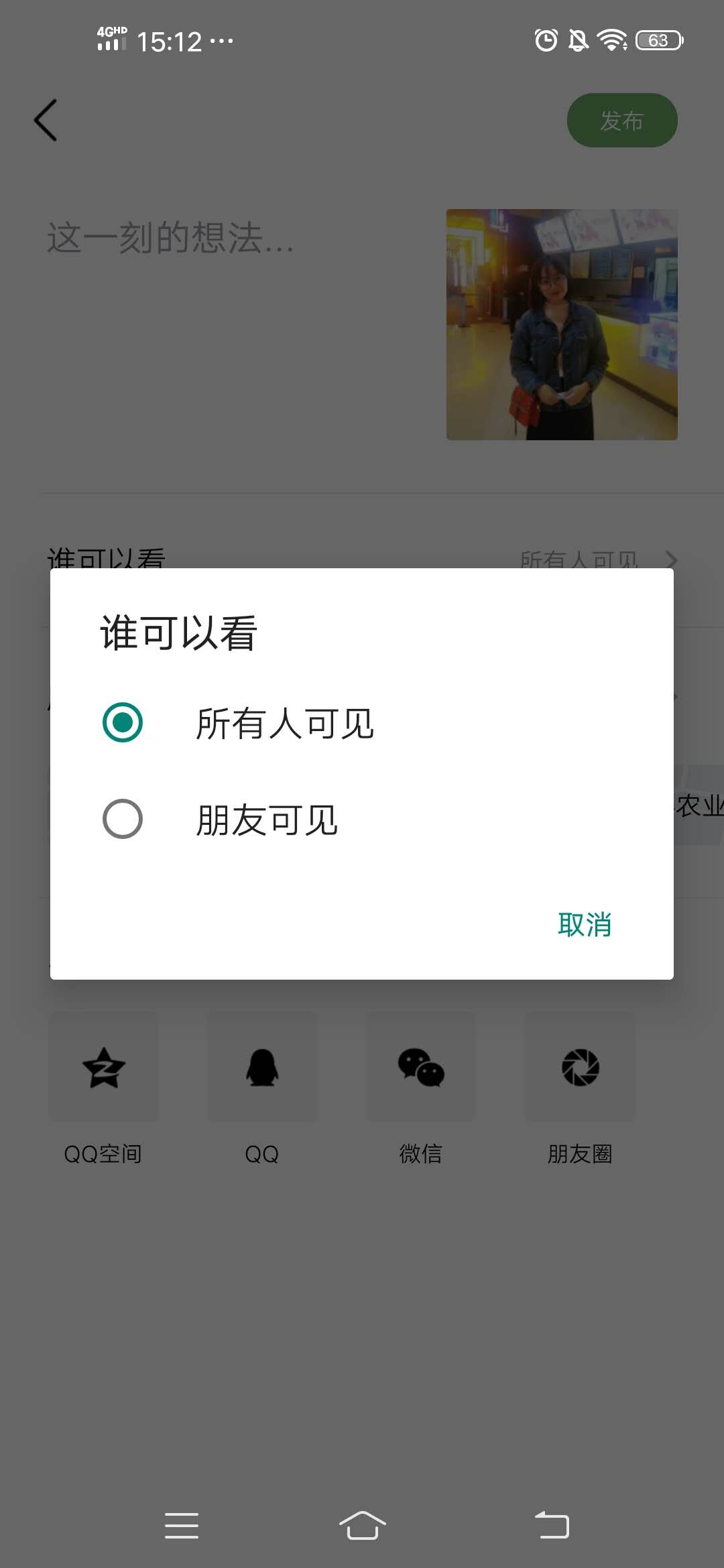Tap the QQ空间 label under its icon
The height and width of the screenshot is (1568, 724).
pyautogui.click(x=104, y=1152)
